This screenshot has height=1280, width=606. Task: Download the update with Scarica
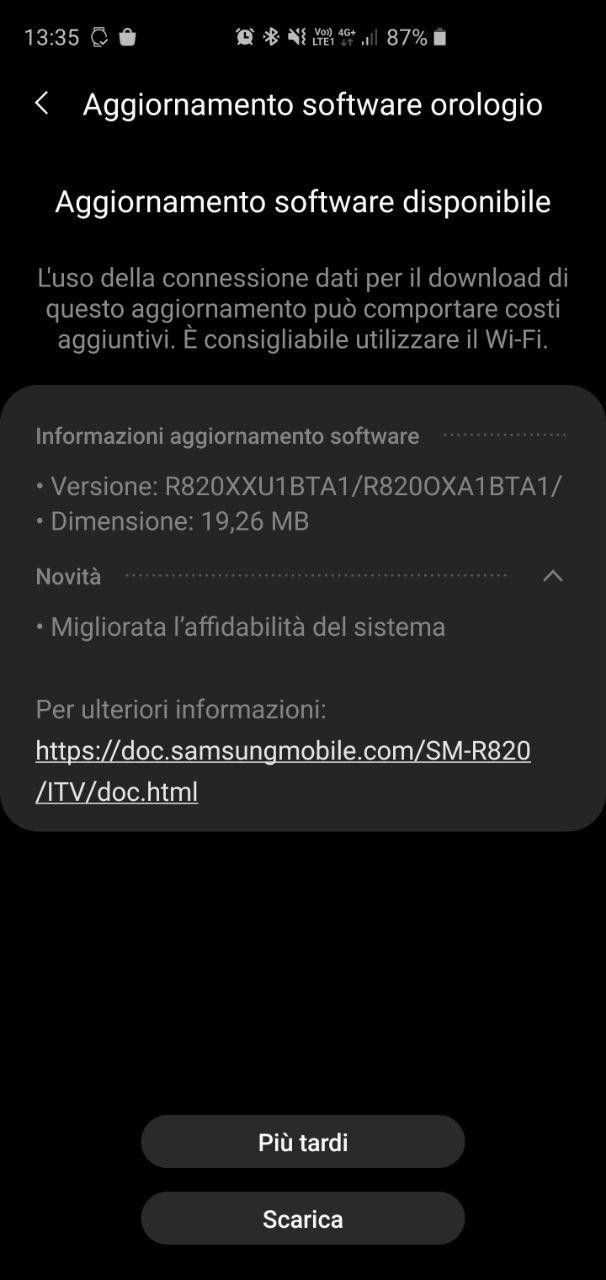click(303, 1219)
